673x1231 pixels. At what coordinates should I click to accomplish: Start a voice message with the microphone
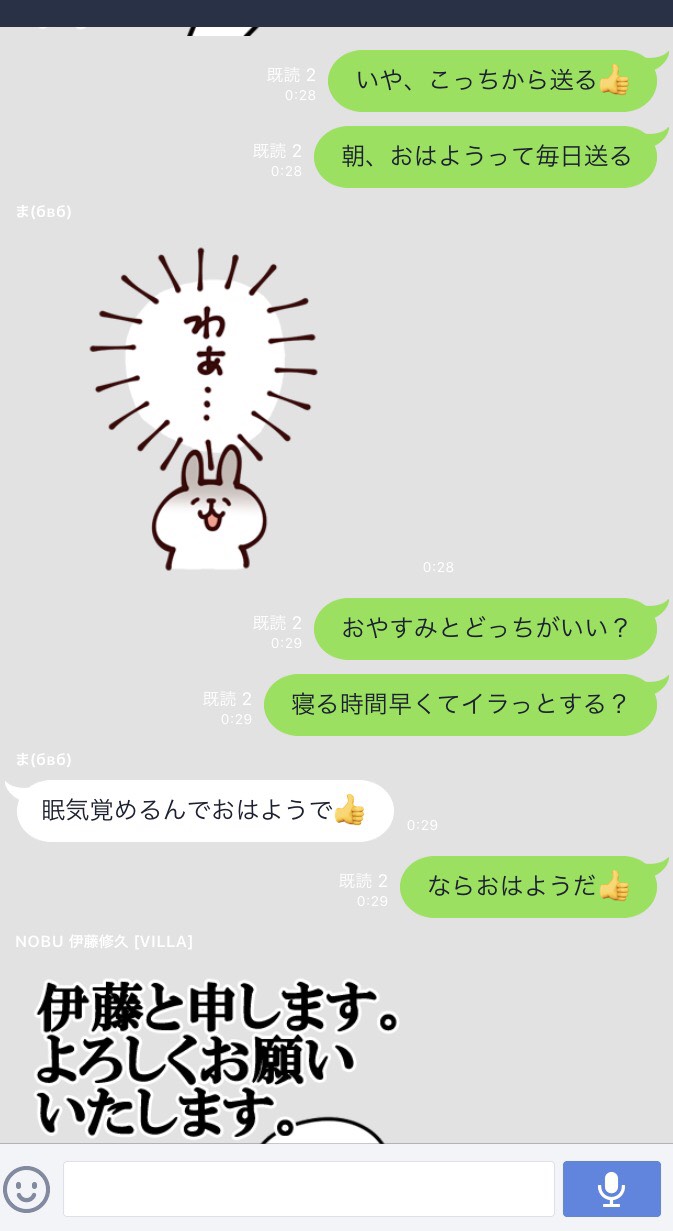[x=611, y=1189]
